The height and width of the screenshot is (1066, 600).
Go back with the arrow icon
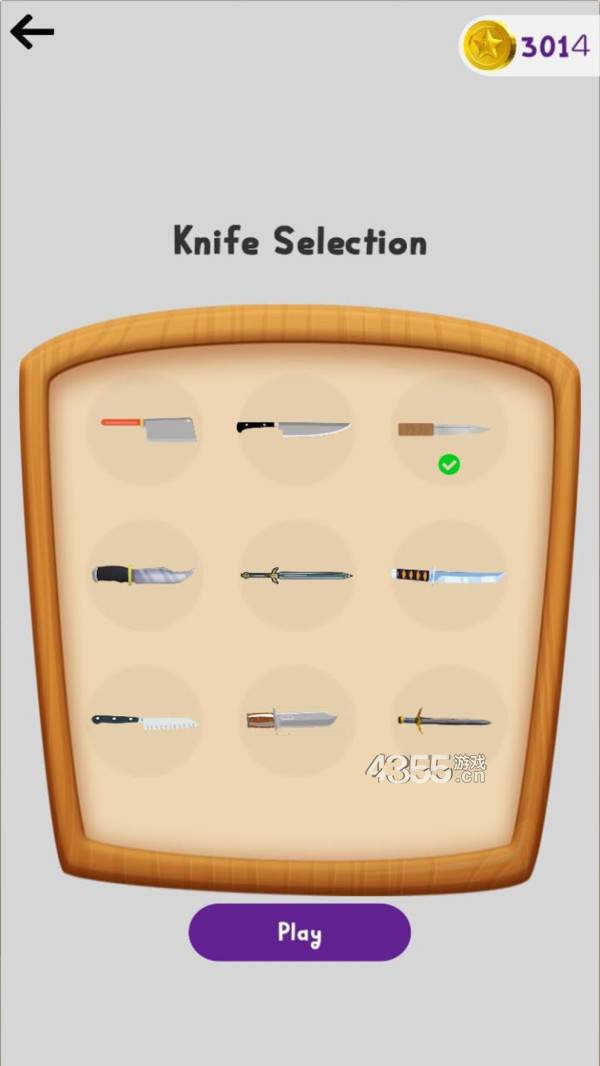[x=32, y=33]
